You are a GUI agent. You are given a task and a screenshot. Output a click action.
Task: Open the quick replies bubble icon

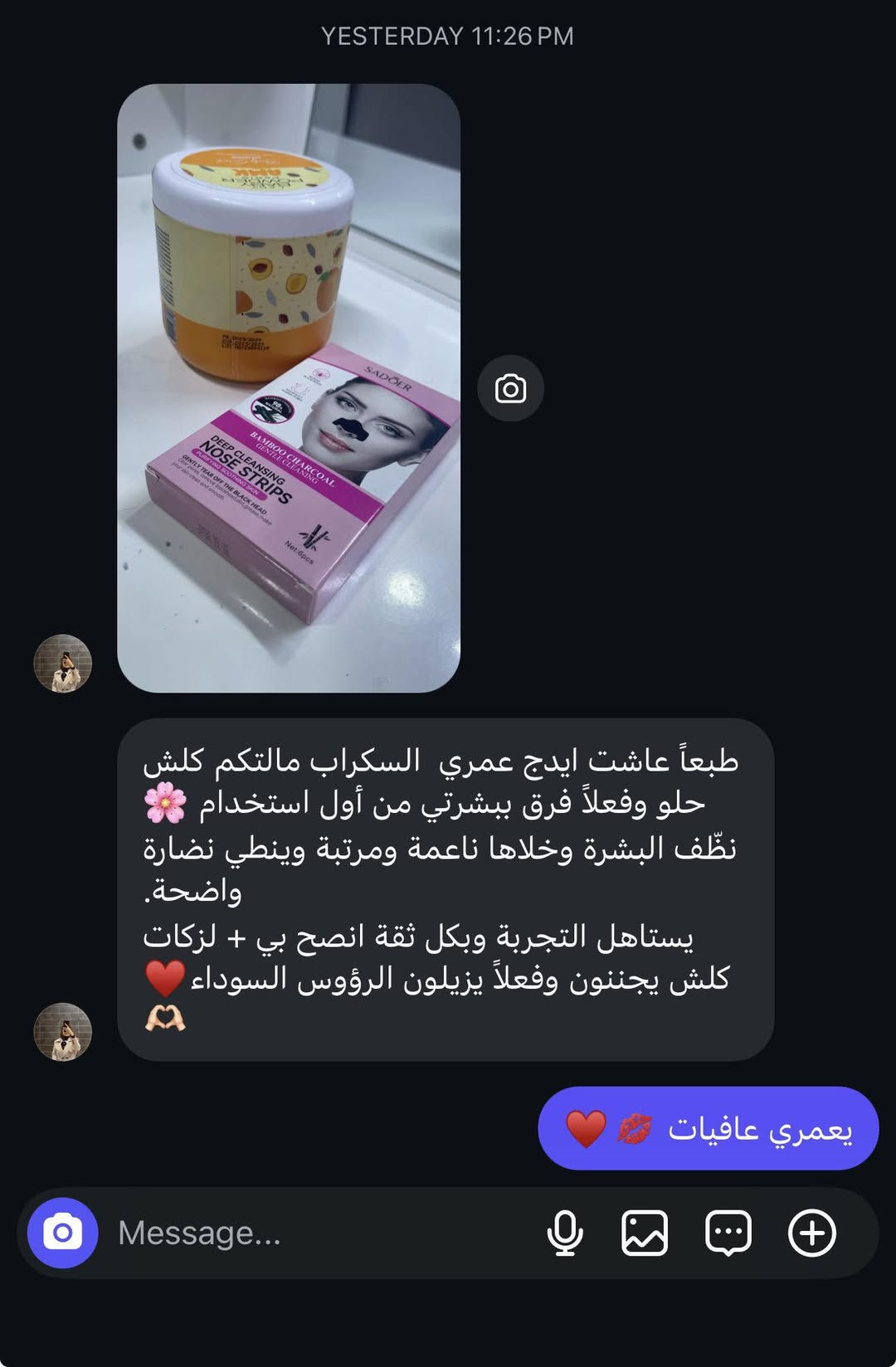[728, 1233]
